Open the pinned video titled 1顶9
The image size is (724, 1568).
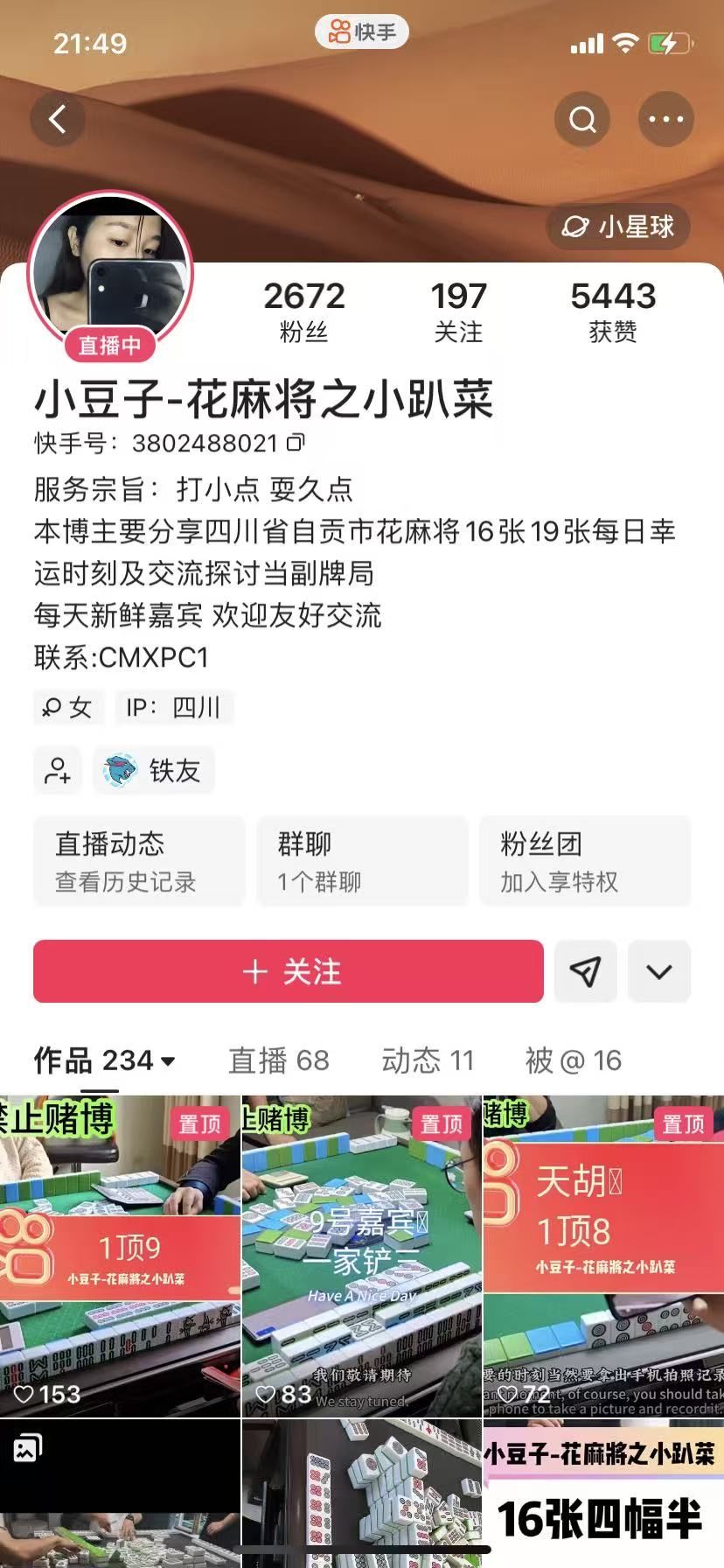click(x=120, y=1256)
